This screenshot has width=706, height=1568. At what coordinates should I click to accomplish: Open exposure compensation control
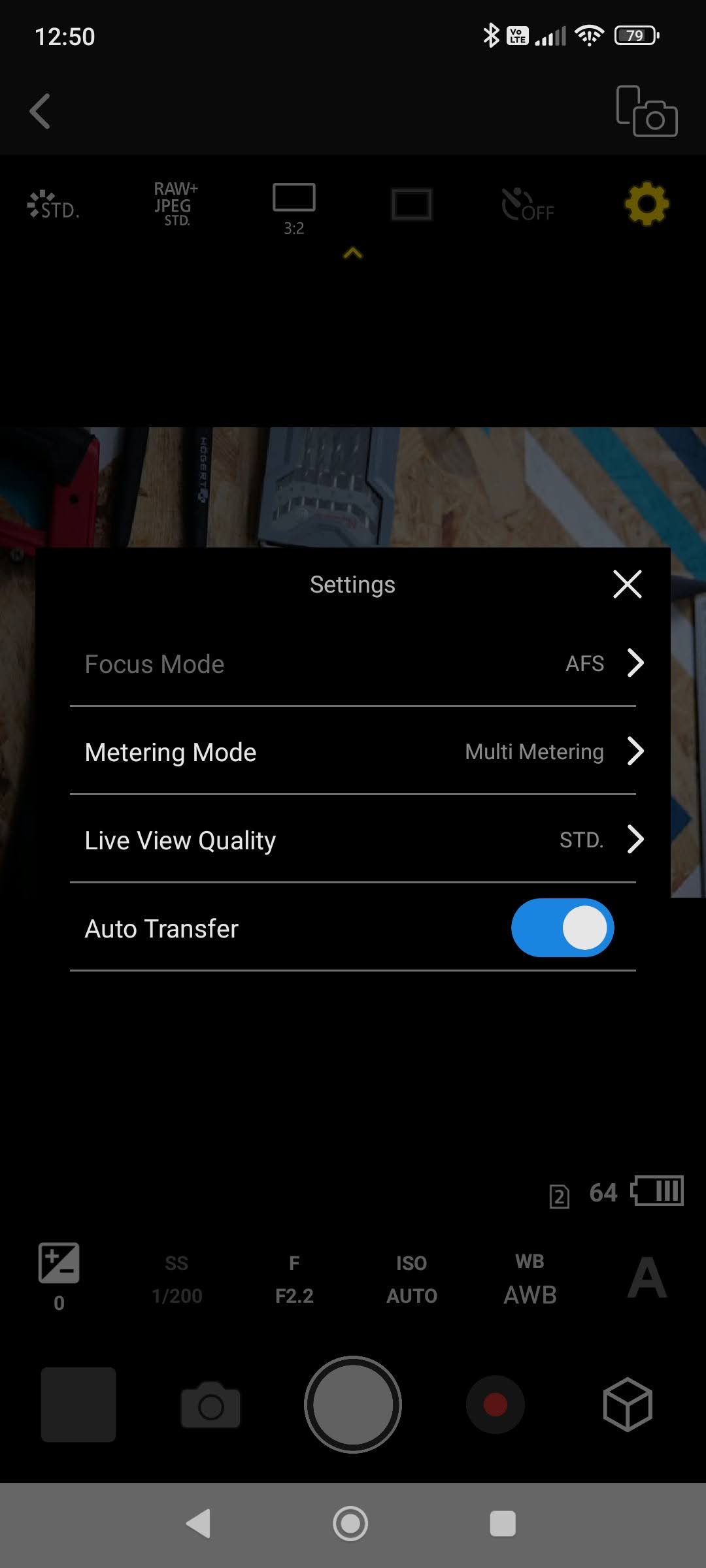coord(59,1277)
